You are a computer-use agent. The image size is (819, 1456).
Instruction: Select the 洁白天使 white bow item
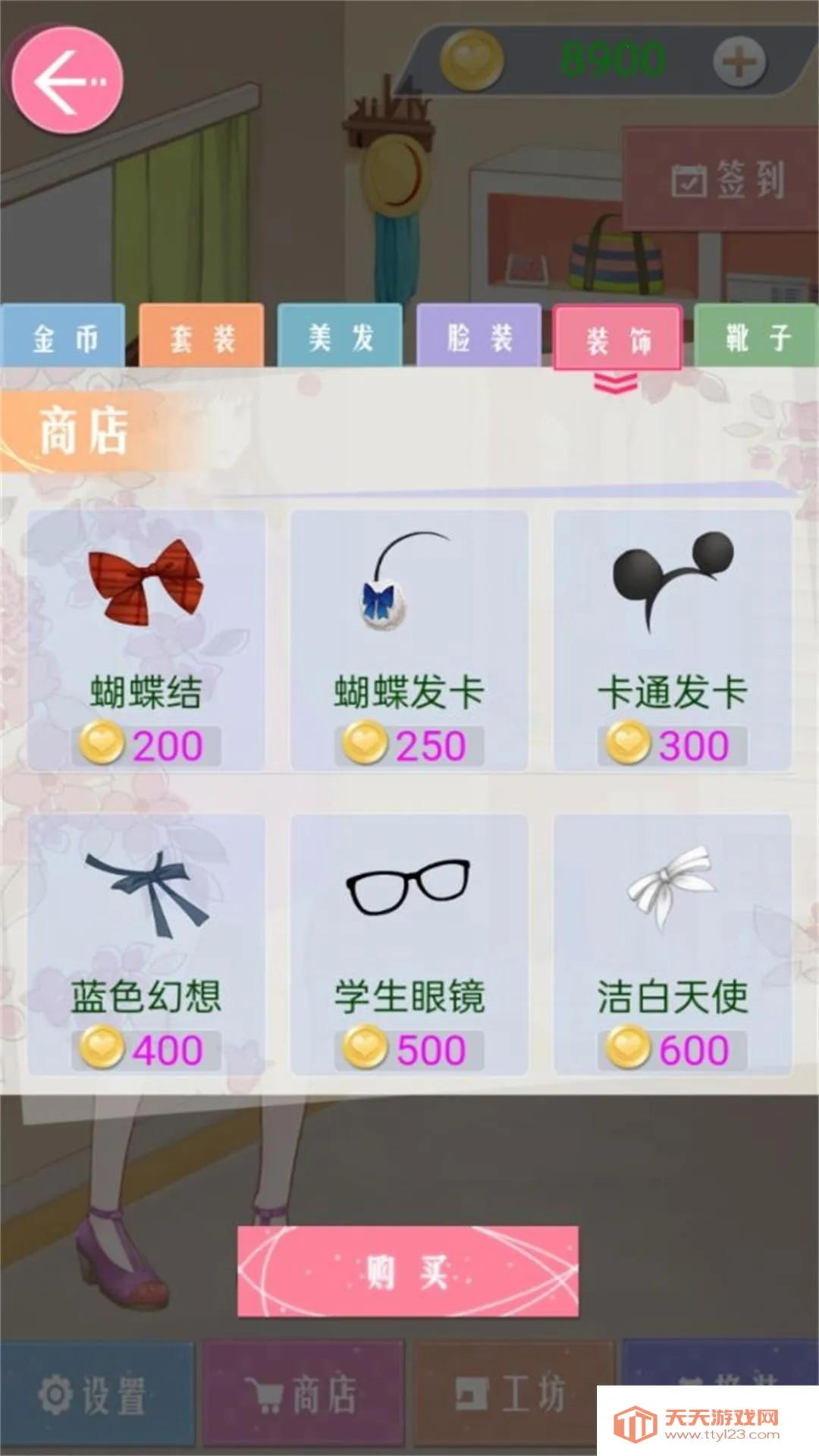coord(673,944)
